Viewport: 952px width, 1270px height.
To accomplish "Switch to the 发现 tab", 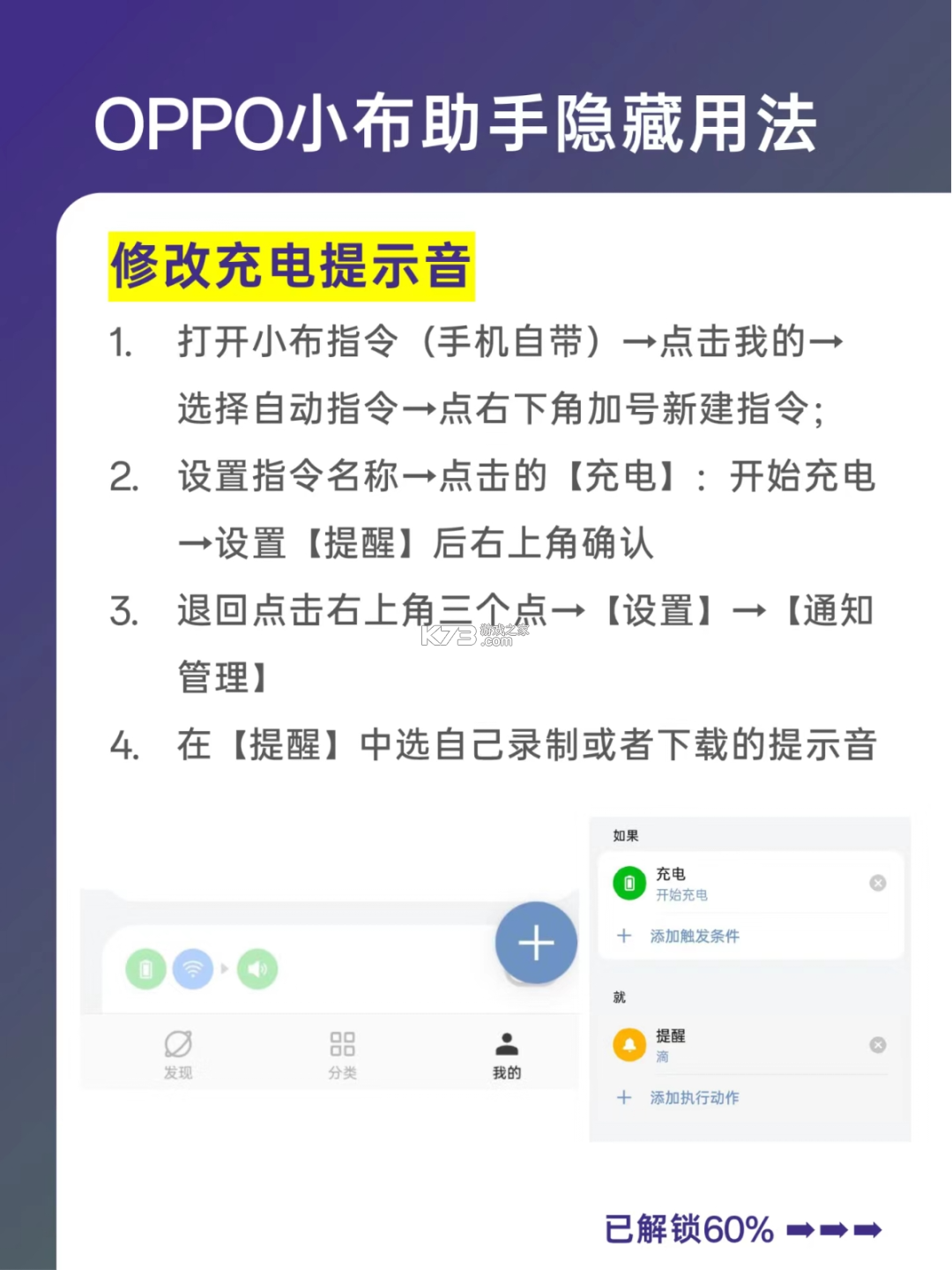I will click(179, 1054).
